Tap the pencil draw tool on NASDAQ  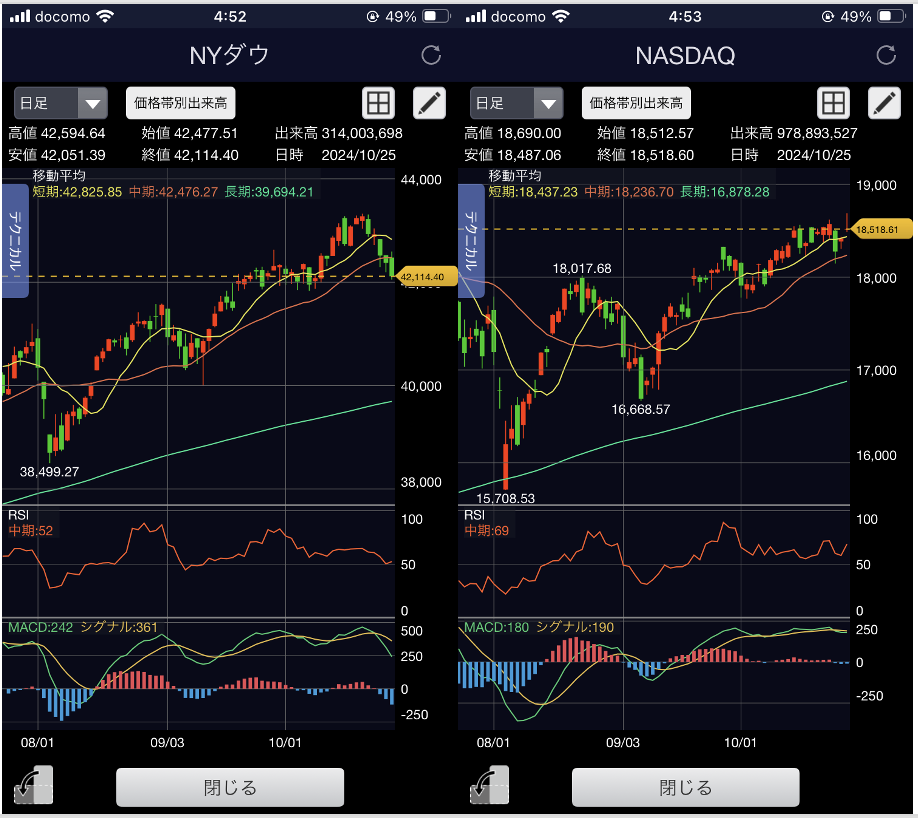point(884,103)
